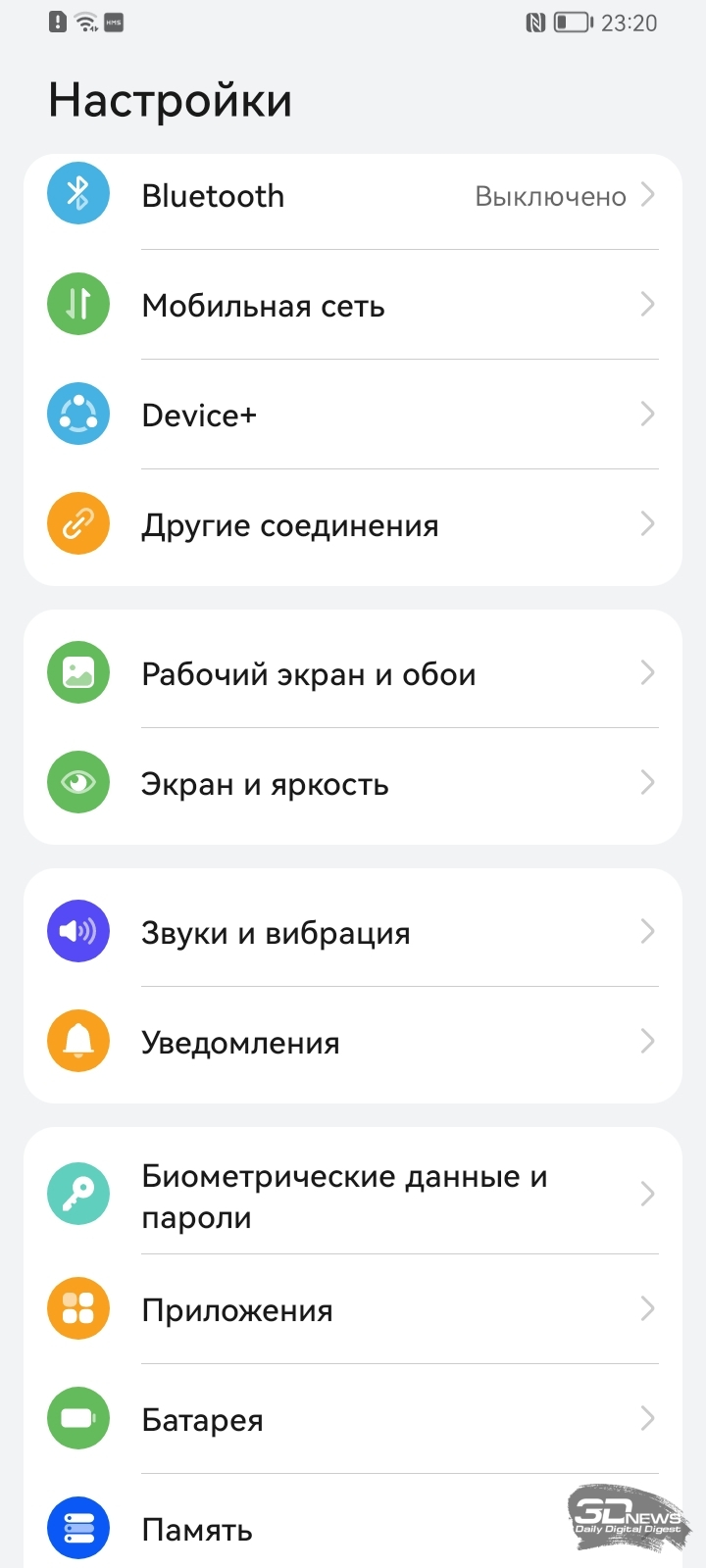Open Батарея settings
Image resolution: width=706 pixels, height=1568 pixels.
pos(353,1419)
